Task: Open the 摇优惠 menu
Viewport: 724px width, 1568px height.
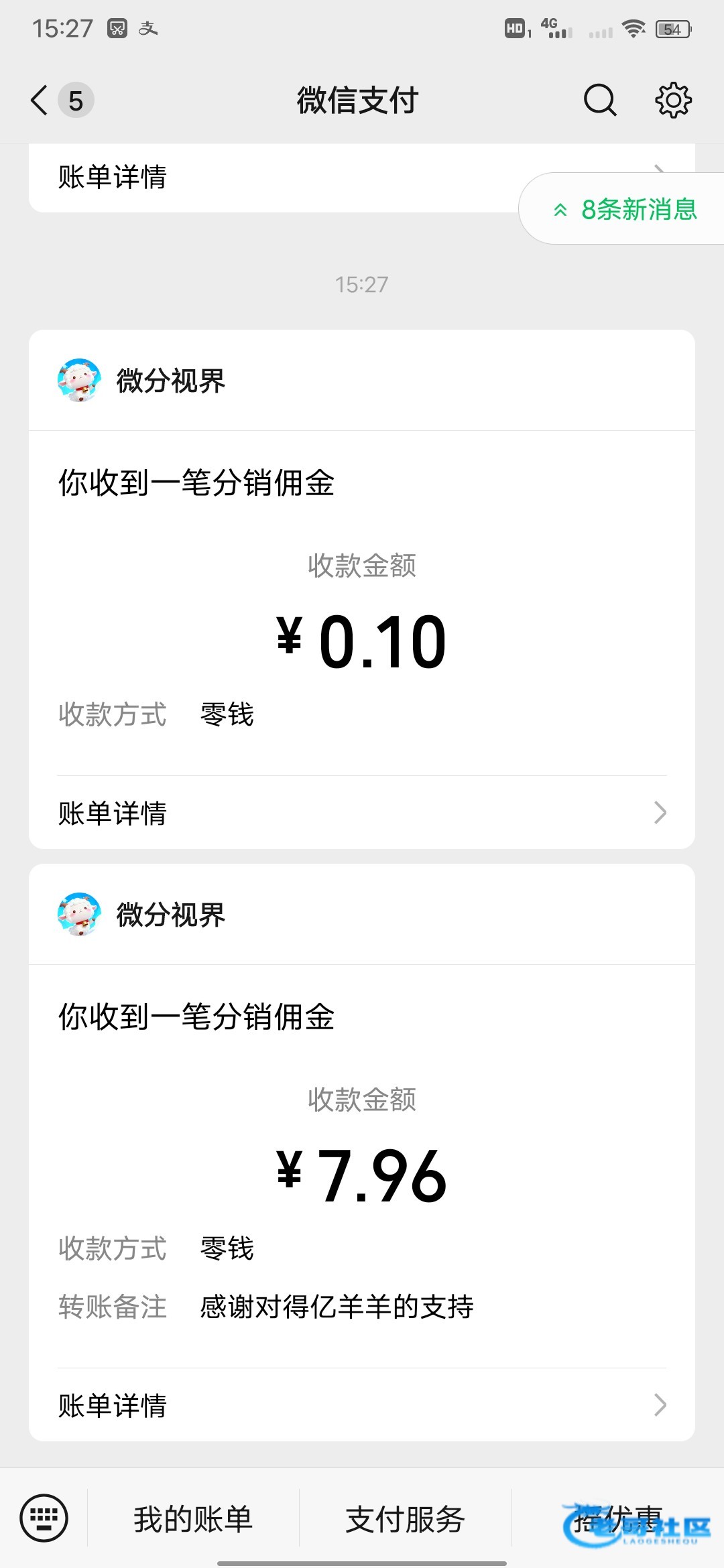Action: tap(617, 1519)
